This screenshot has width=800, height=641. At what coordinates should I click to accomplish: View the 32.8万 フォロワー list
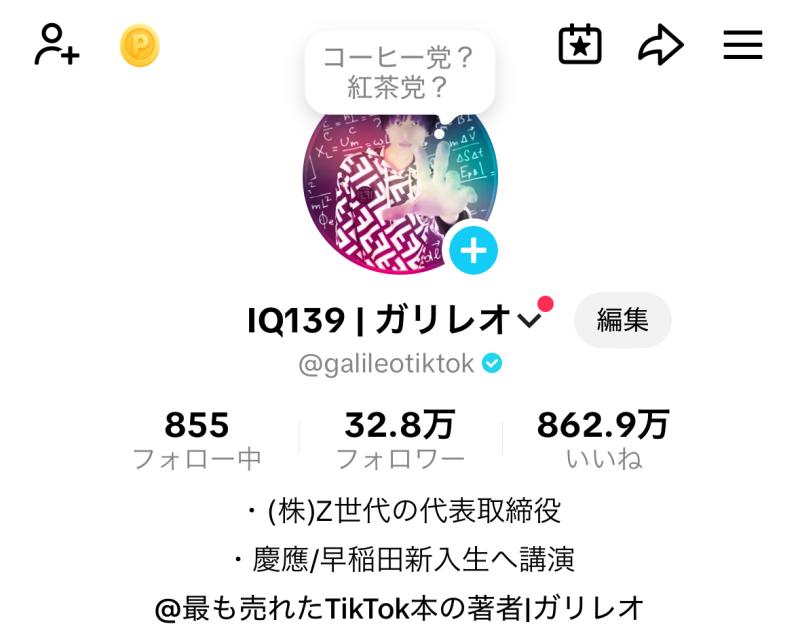pyautogui.click(x=399, y=440)
